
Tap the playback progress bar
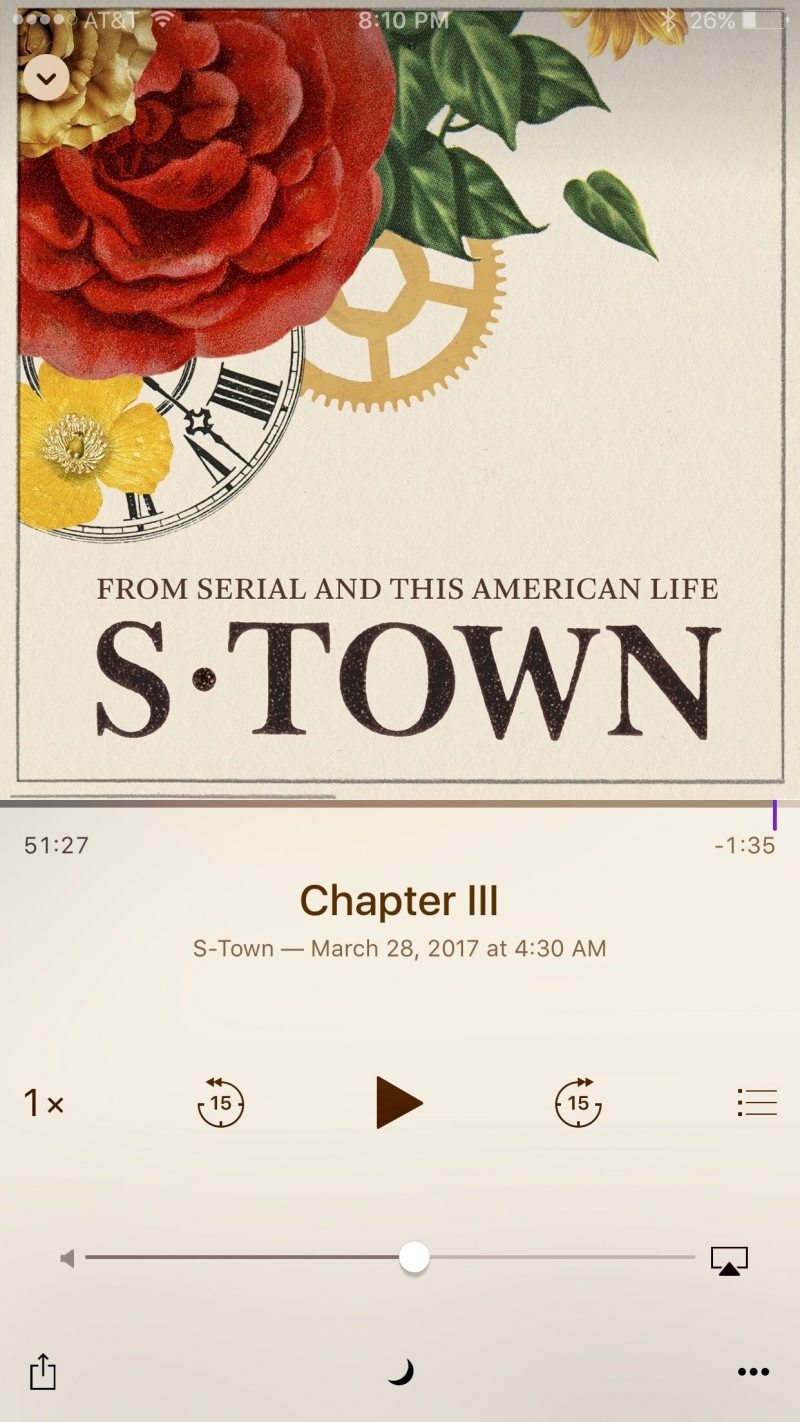point(400,803)
